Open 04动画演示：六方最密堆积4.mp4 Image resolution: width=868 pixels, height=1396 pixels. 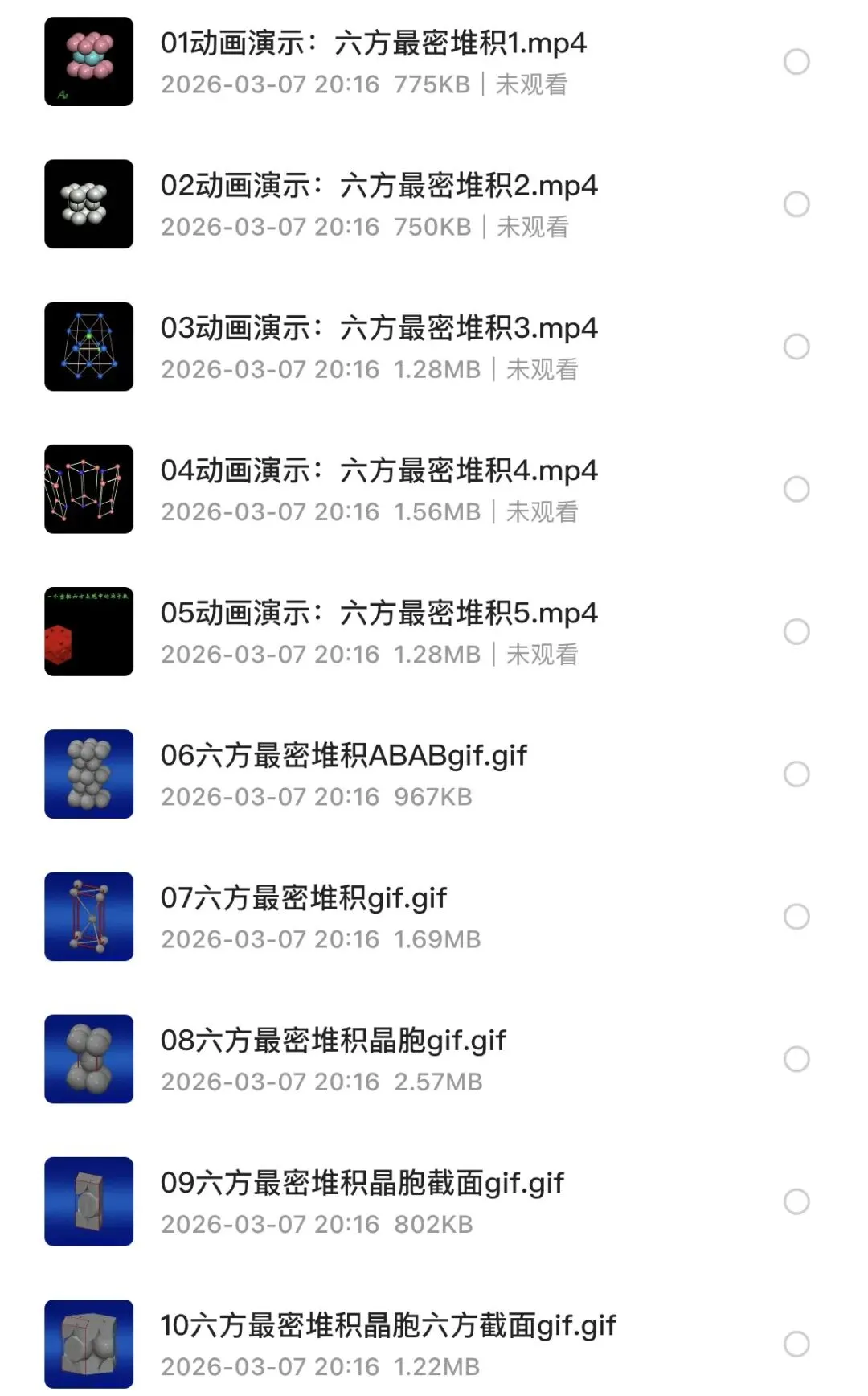379,470
